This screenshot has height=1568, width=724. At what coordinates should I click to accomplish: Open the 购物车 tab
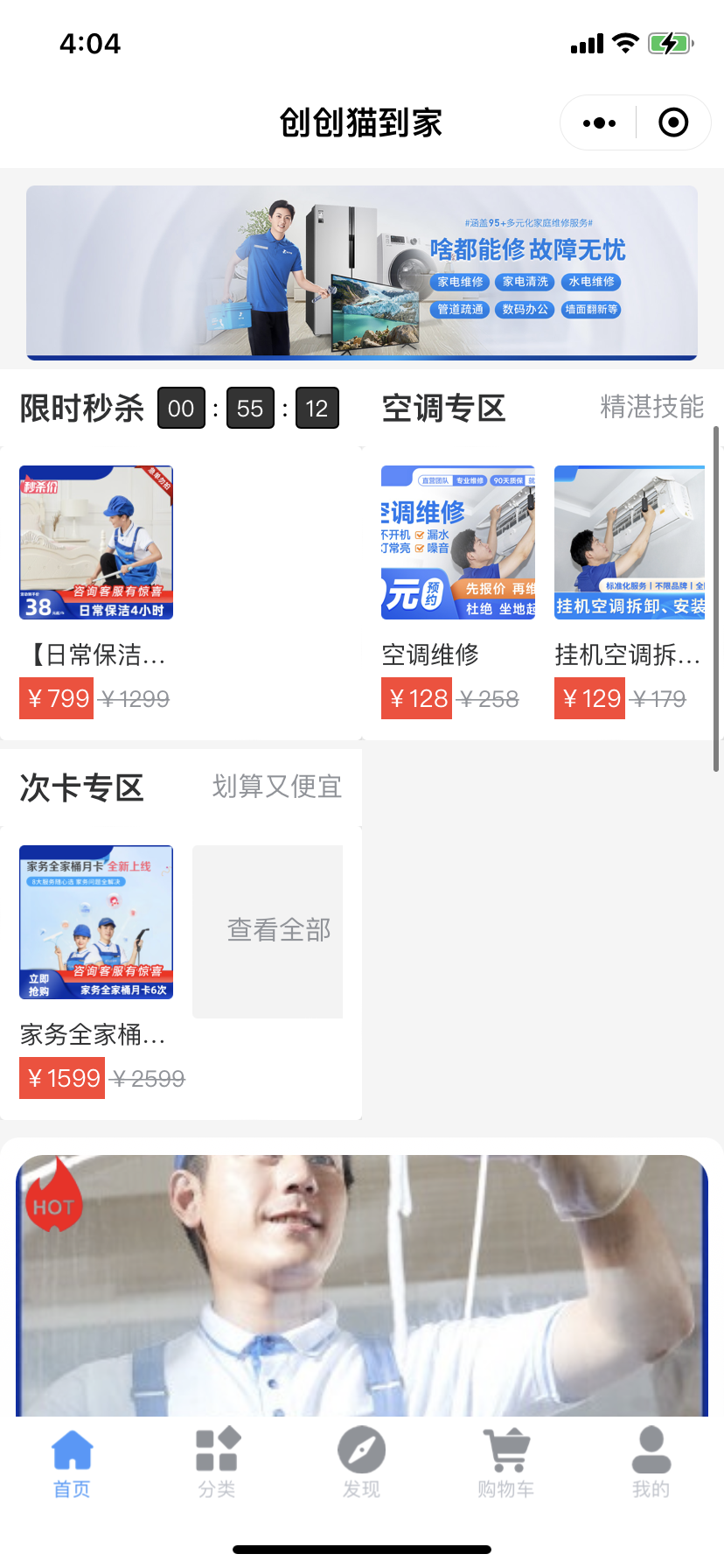pos(506,1463)
